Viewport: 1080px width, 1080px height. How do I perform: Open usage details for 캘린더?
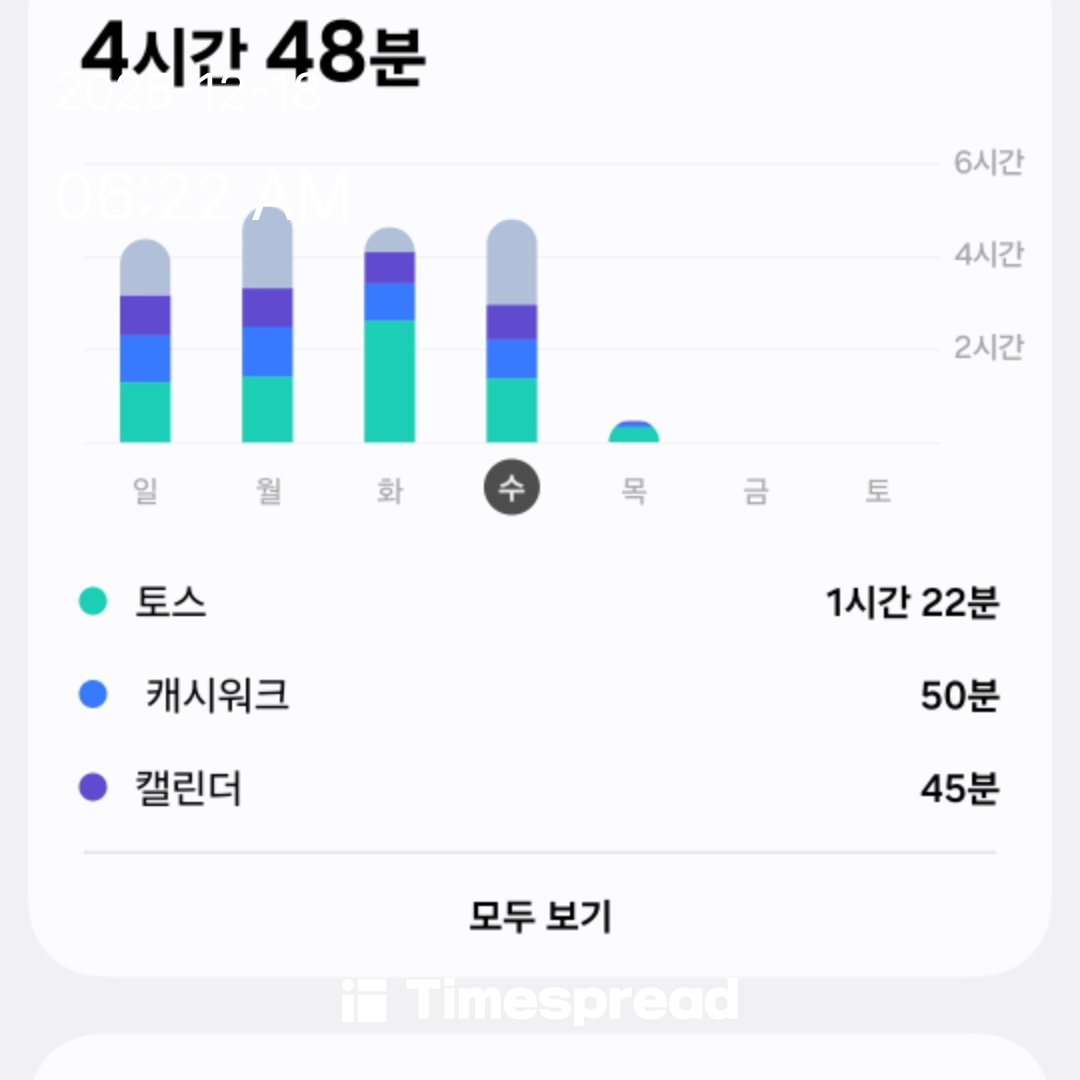click(x=540, y=788)
